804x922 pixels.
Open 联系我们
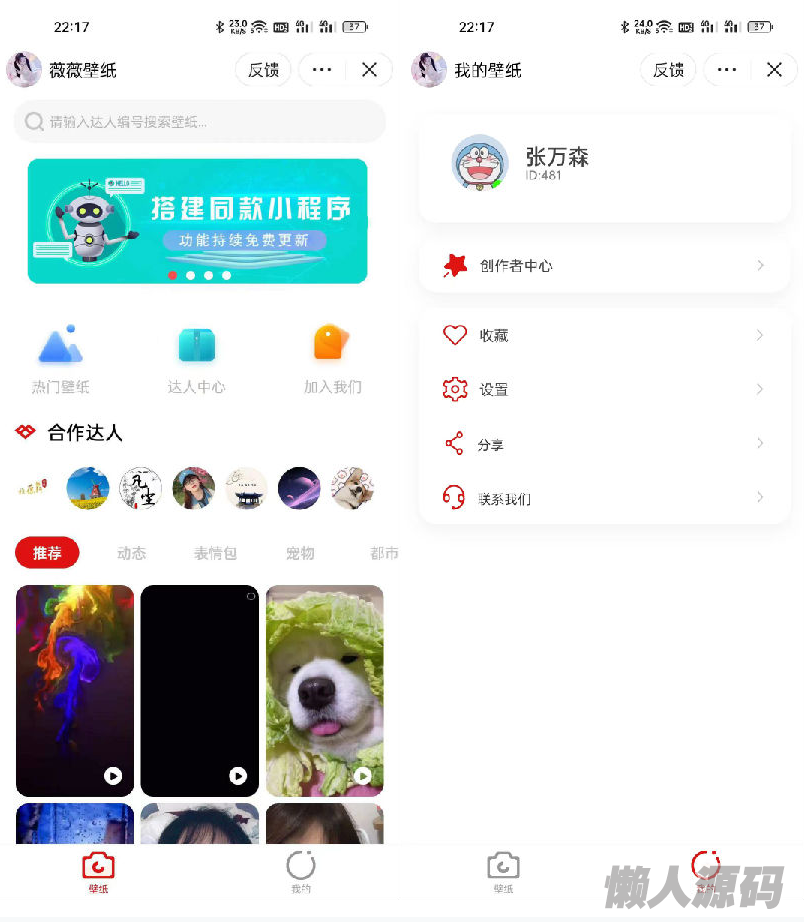(x=604, y=497)
